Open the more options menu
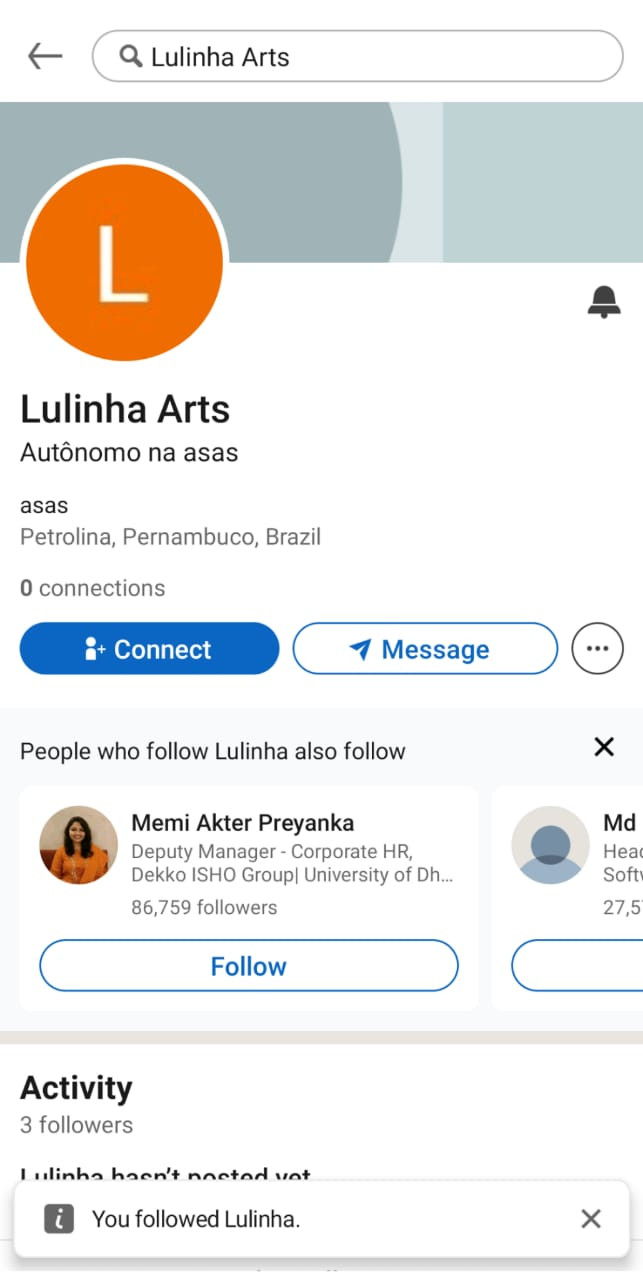Viewport: 643px width, 1280px height. 597,649
